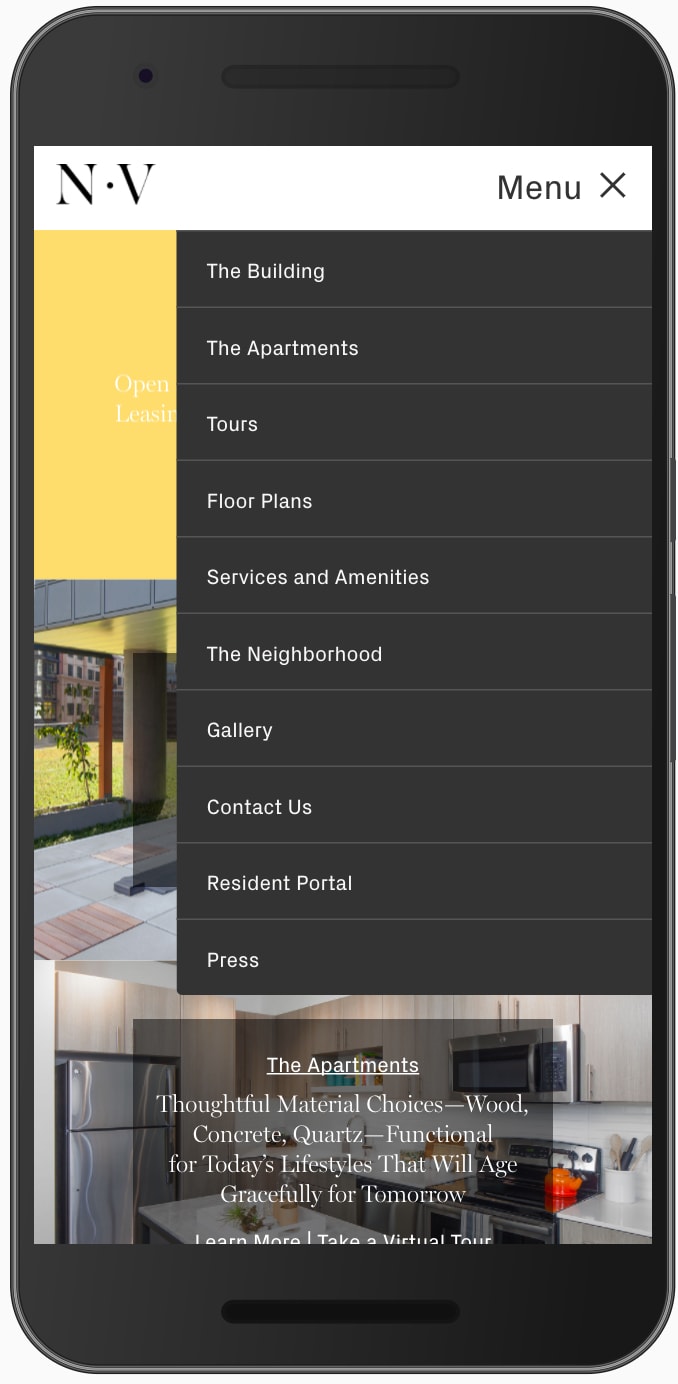View Floor Plans
This screenshot has width=678, height=1384.
pos(414,500)
